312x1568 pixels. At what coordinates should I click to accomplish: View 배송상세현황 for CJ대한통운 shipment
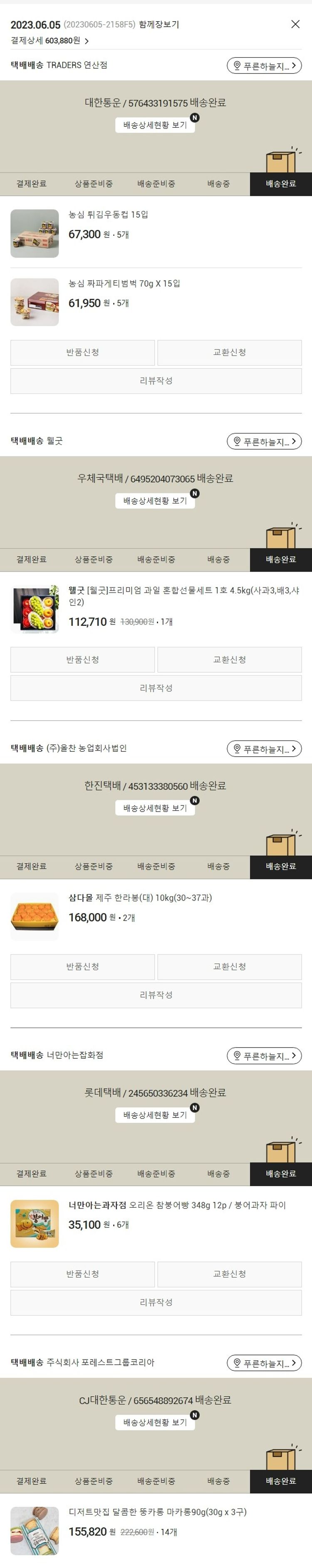click(155, 1422)
